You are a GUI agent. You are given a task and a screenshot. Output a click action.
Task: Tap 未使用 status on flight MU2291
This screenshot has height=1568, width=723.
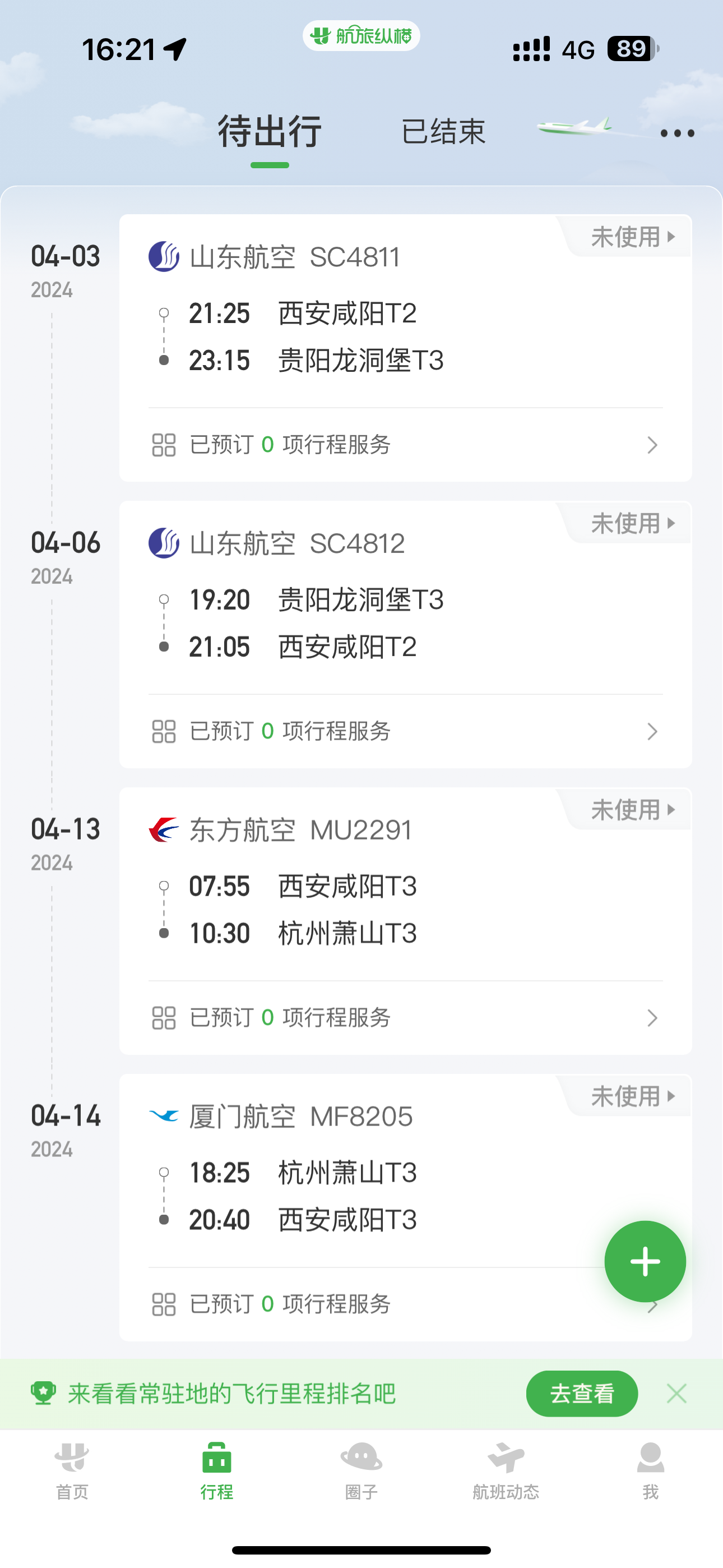pyautogui.click(x=633, y=810)
